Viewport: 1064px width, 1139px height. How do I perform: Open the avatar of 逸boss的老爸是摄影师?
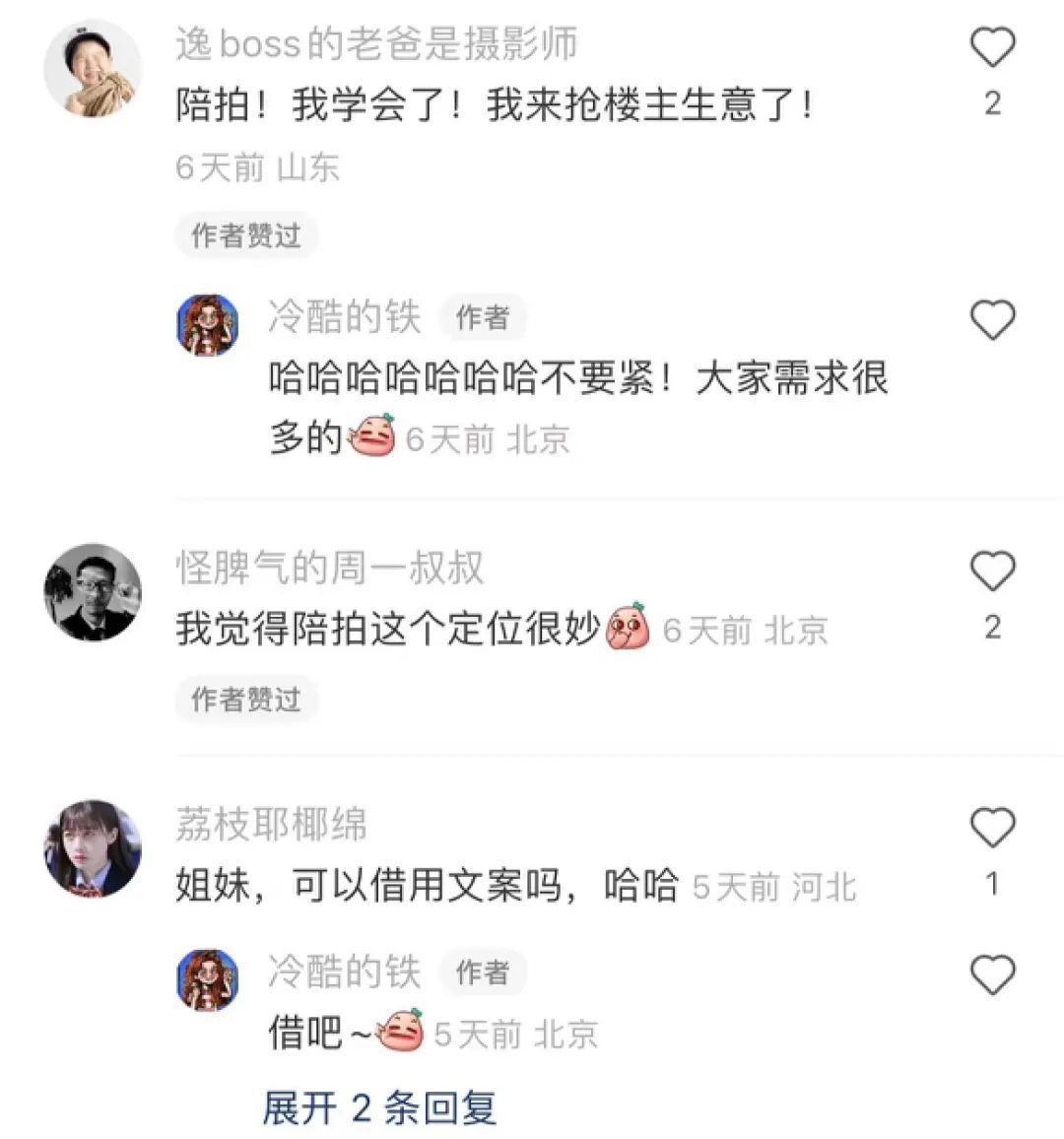point(93,69)
